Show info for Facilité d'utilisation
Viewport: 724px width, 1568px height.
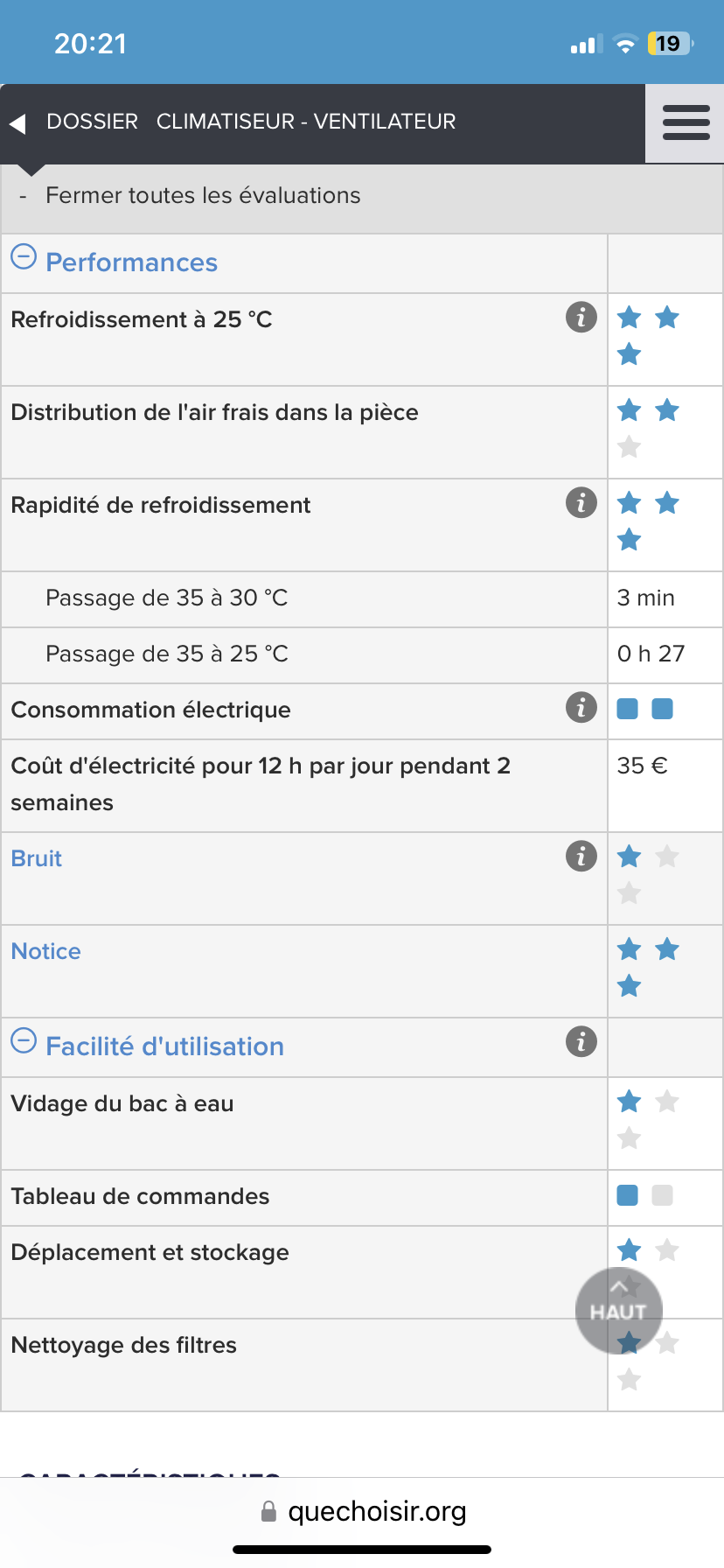click(581, 1041)
